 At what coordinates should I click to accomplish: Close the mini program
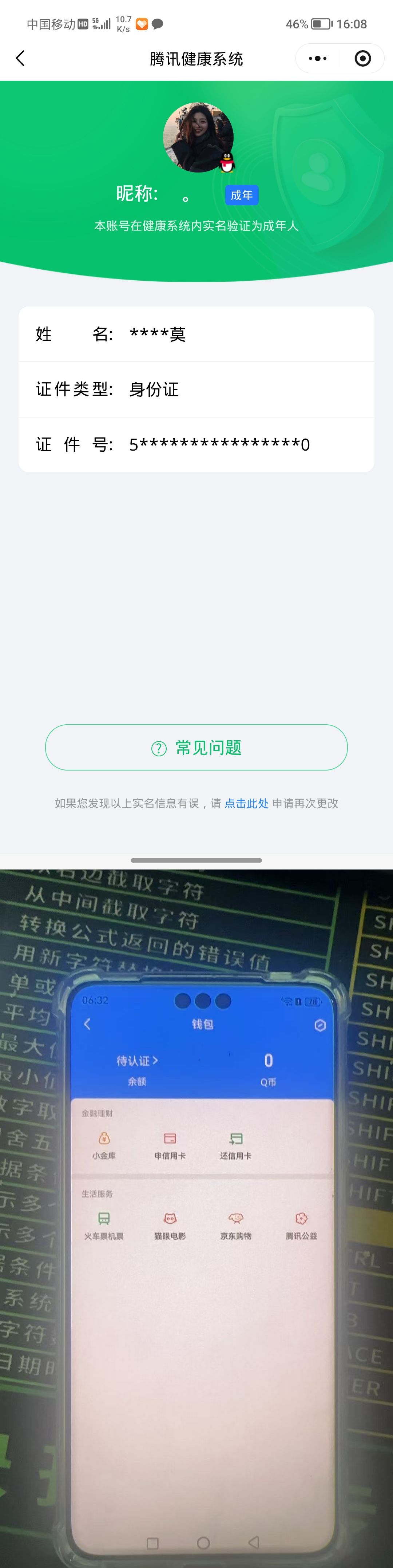click(362, 59)
